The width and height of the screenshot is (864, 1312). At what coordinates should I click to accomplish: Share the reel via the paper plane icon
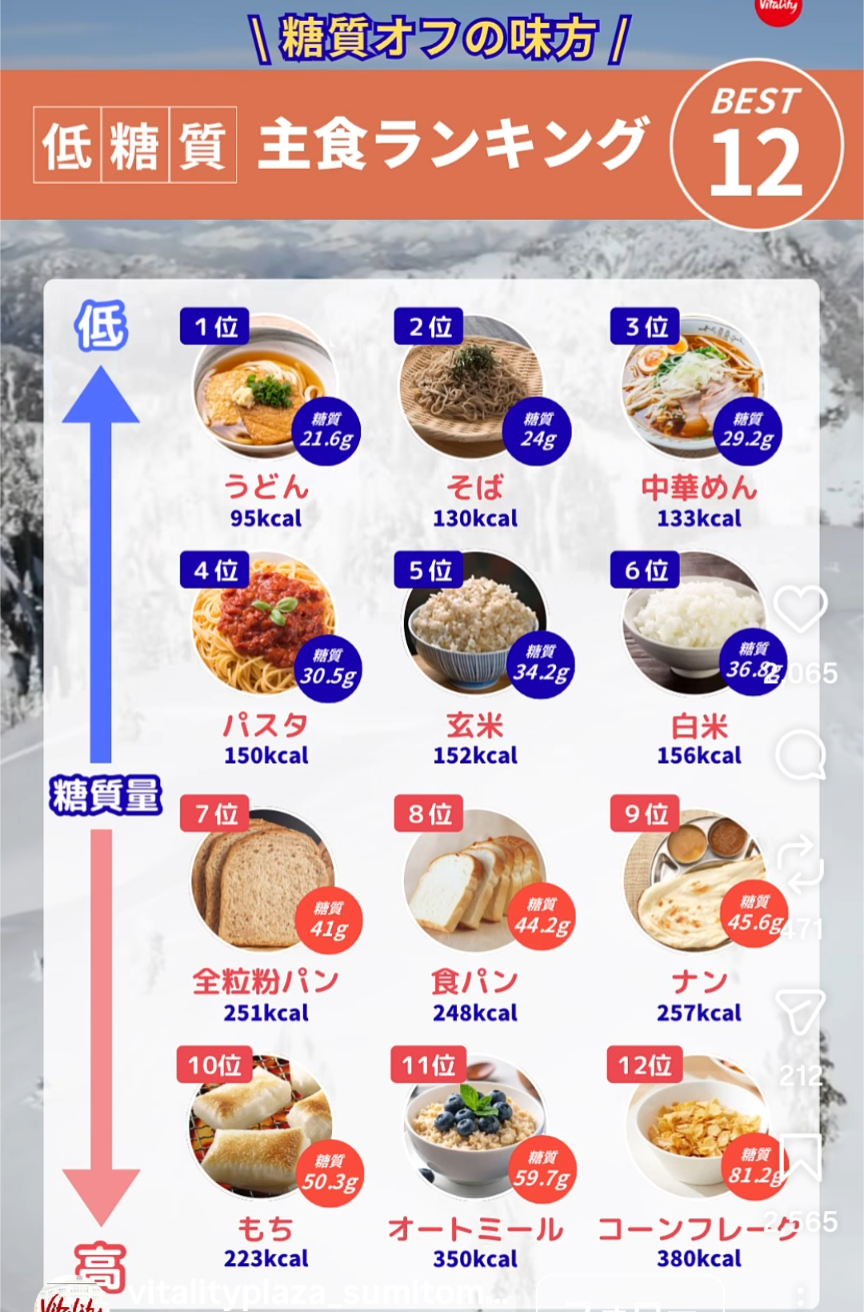click(x=801, y=1015)
